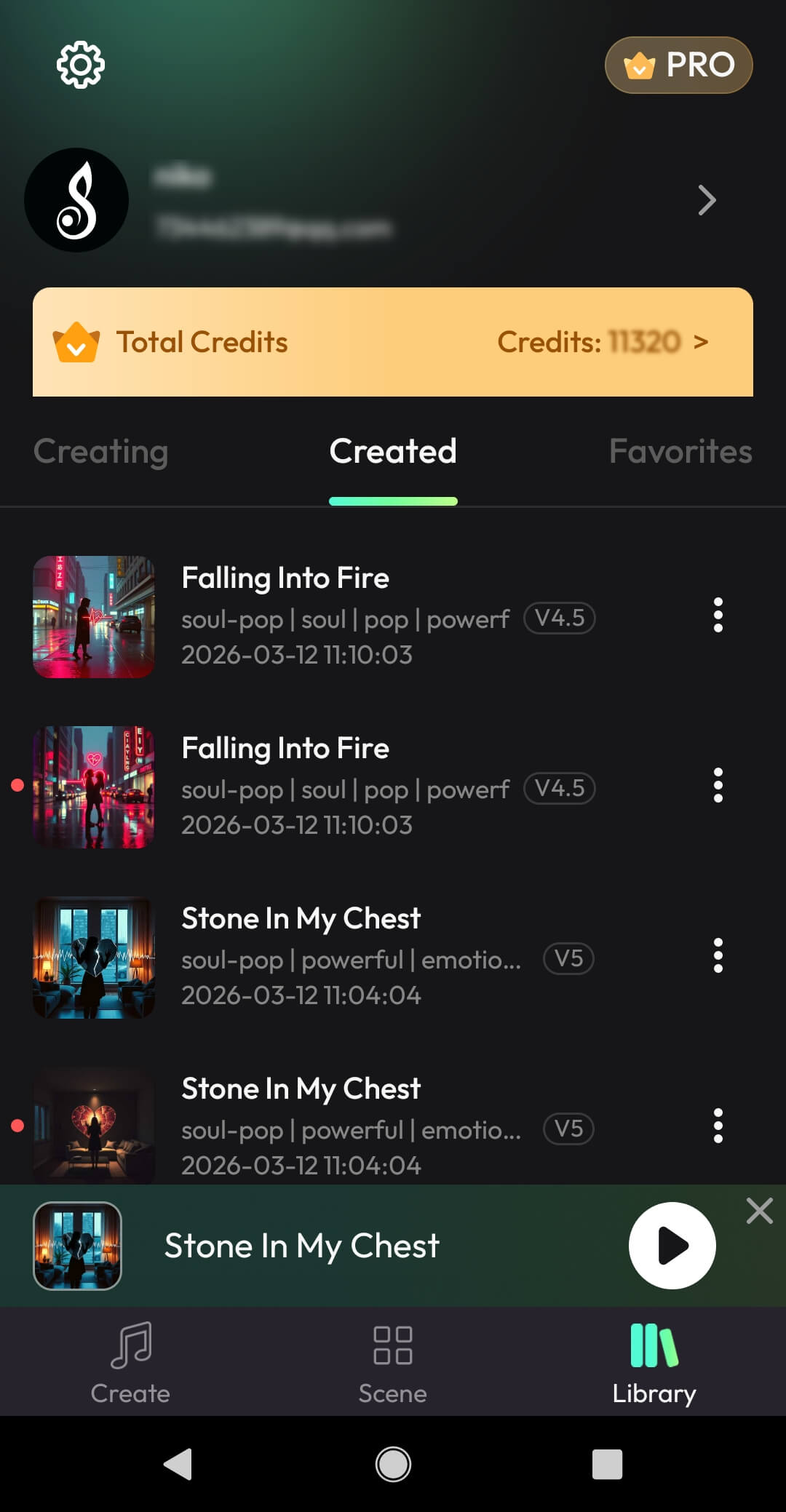This screenshot has height=1512, width=786.
Task: Switch to the Scene tab
Action: coord(392,1363)
